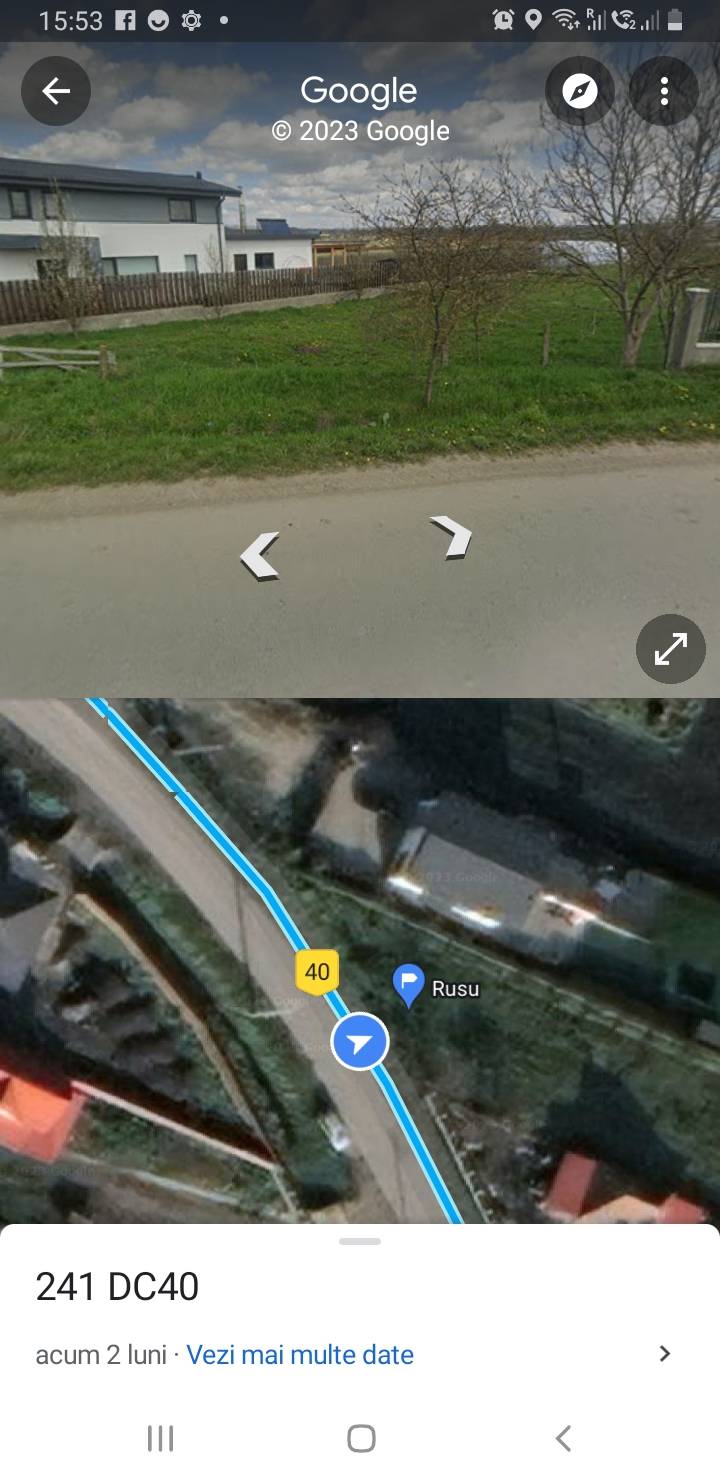Open details with the right chevron
The height and width of the screenshot is (1480, 720).
coord(664,1354)
